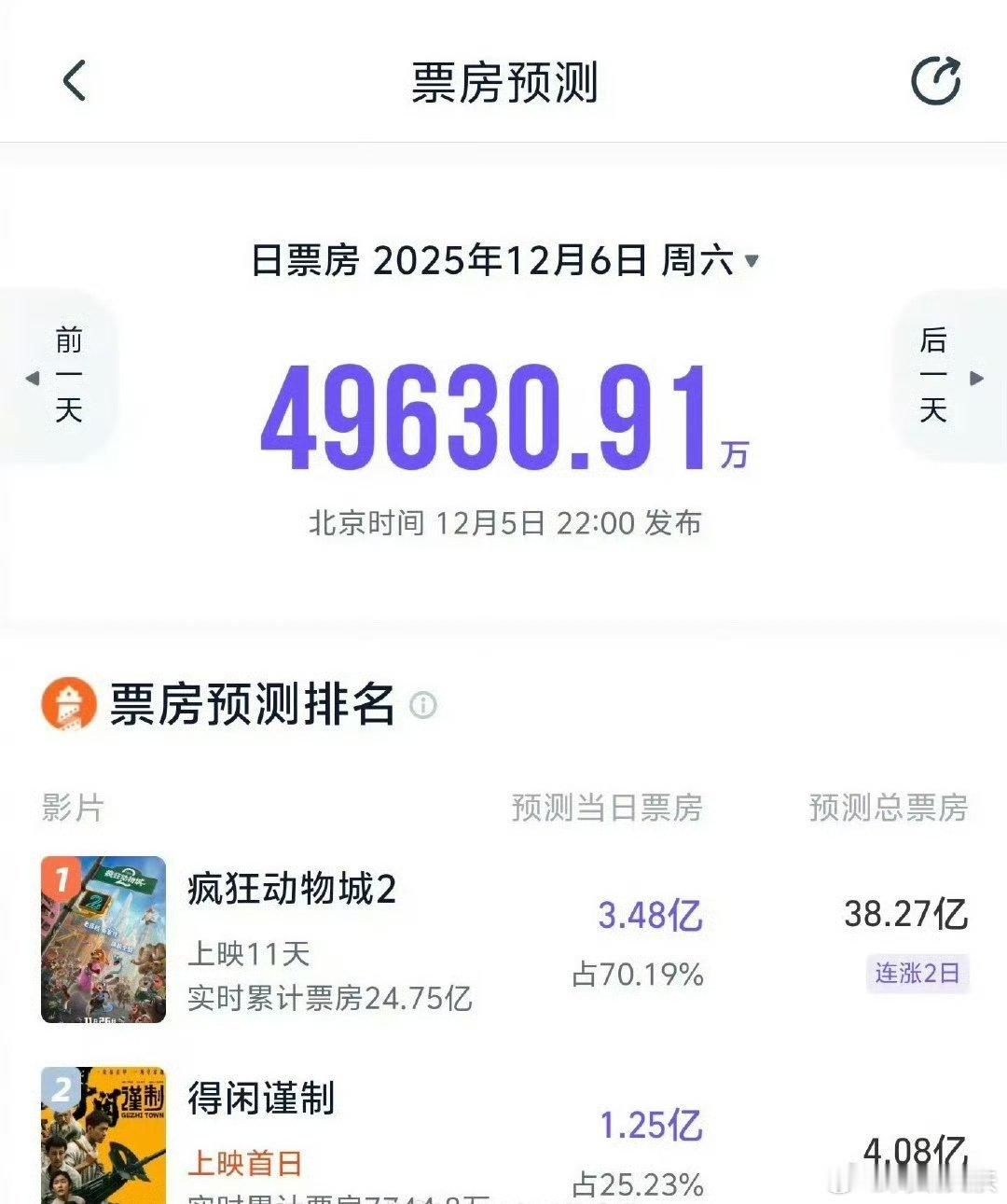Open the date picker dropdown next to 周六

coord(752,262)
